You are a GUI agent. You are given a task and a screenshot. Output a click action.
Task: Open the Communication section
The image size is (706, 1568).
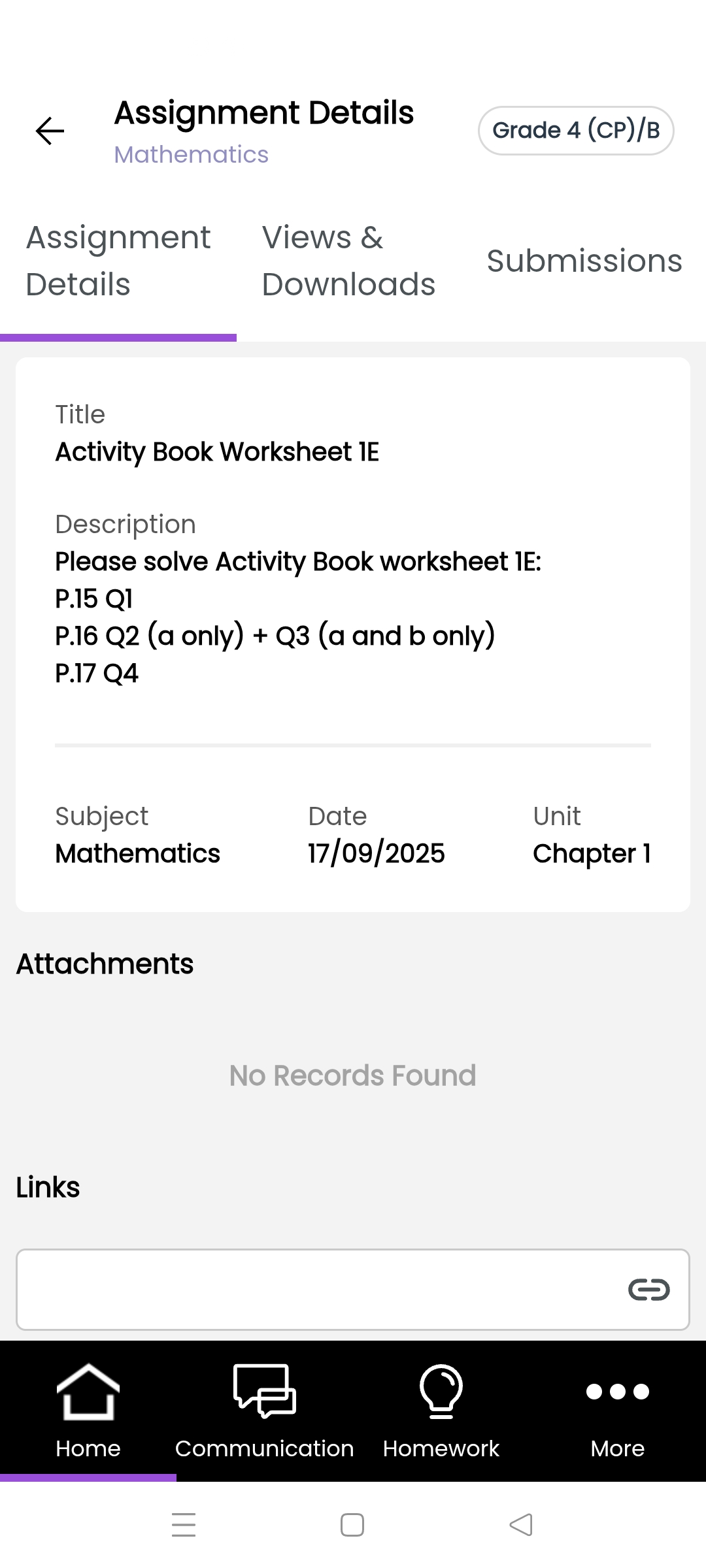[264, 1411]
